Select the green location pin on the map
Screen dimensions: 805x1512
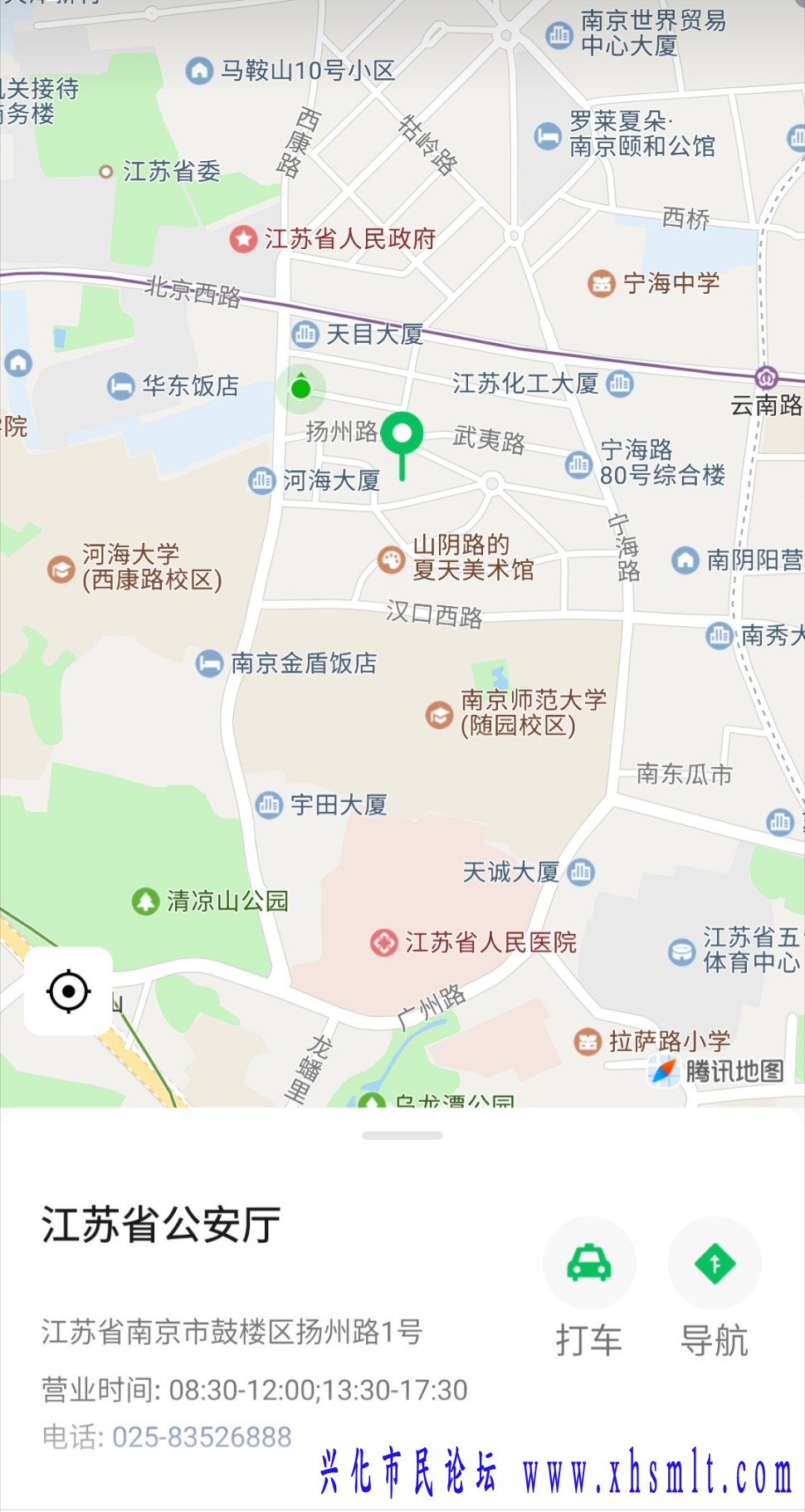[402, 435]
